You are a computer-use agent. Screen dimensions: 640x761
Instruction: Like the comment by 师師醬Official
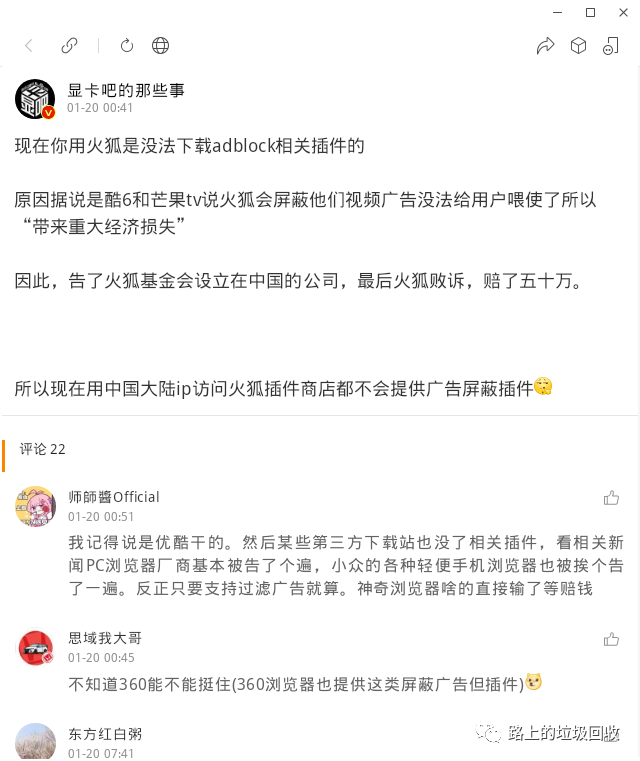611,498
